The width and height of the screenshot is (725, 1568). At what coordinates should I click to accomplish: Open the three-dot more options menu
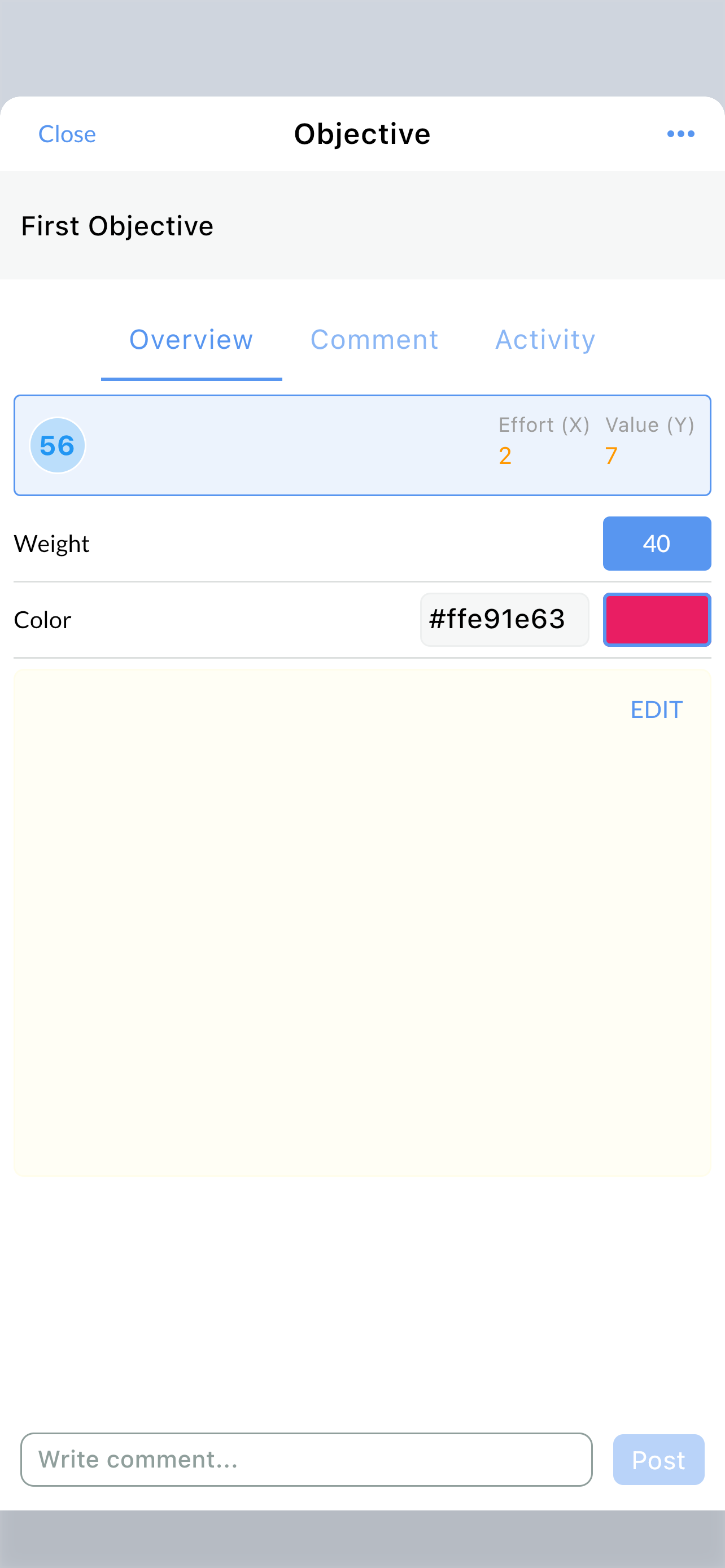point(680,134)
